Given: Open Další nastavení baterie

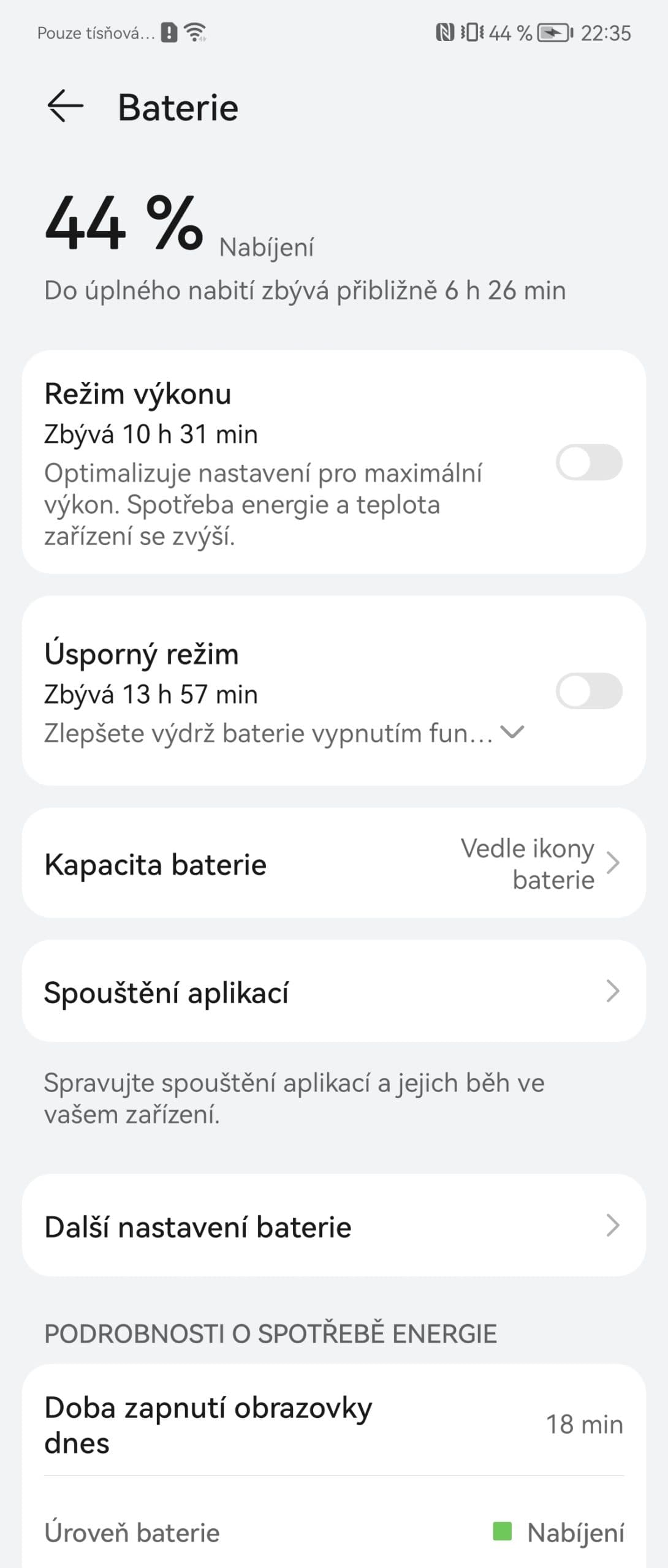Looking at the screenshot, I should click(334, 1226).
